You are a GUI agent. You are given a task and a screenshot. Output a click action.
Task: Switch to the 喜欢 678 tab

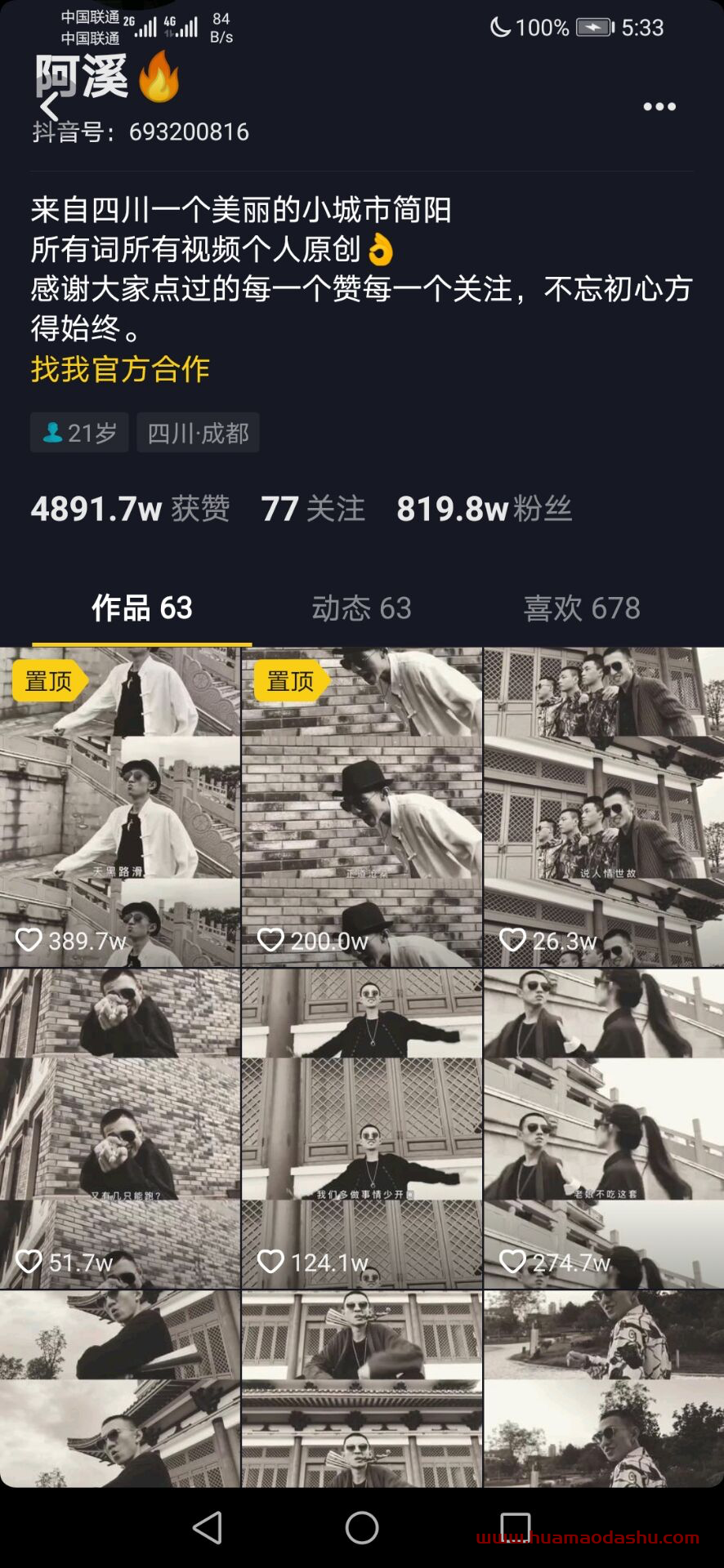point(582,608)
